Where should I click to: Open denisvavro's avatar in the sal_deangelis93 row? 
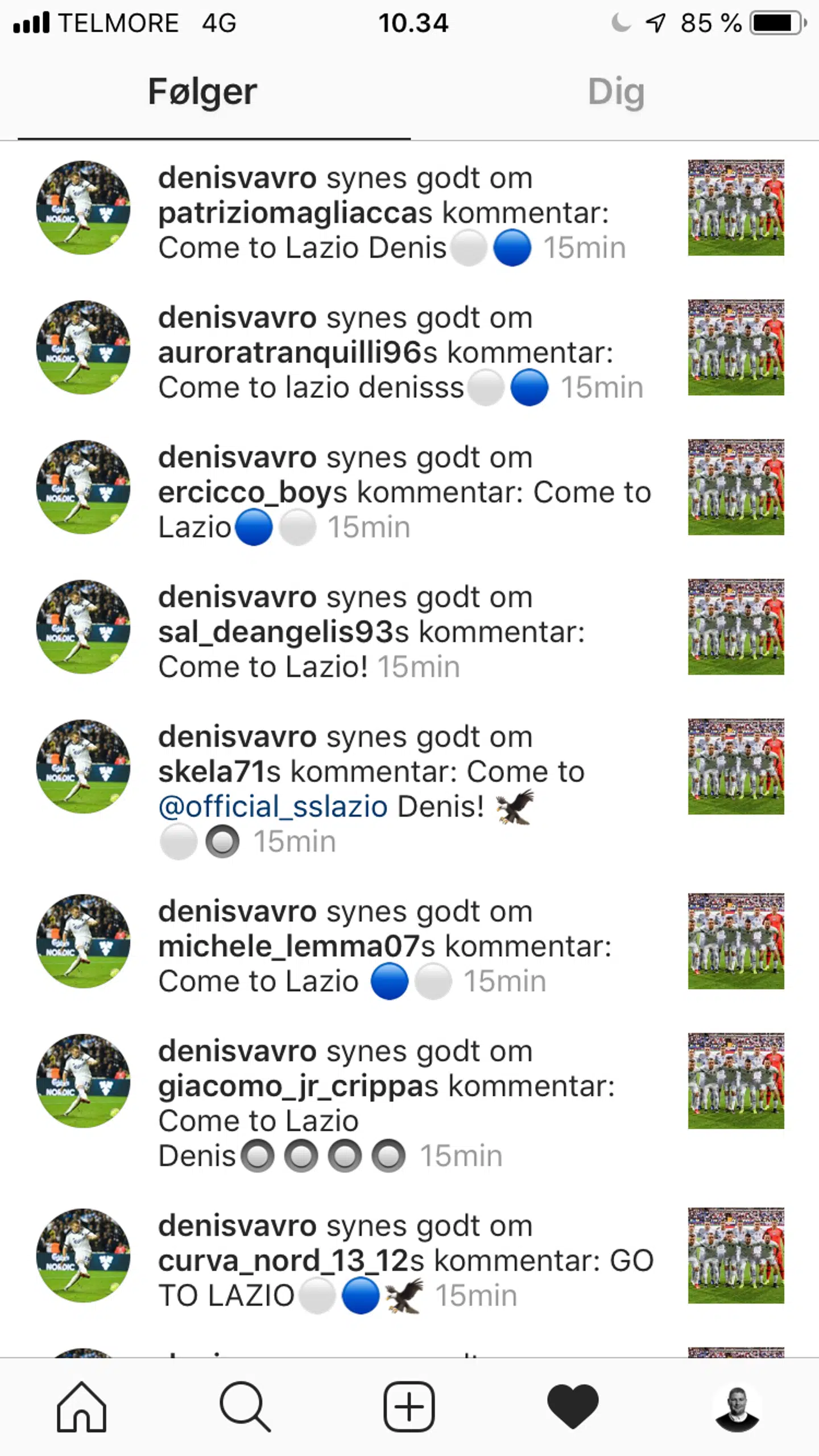pos(83,627)
